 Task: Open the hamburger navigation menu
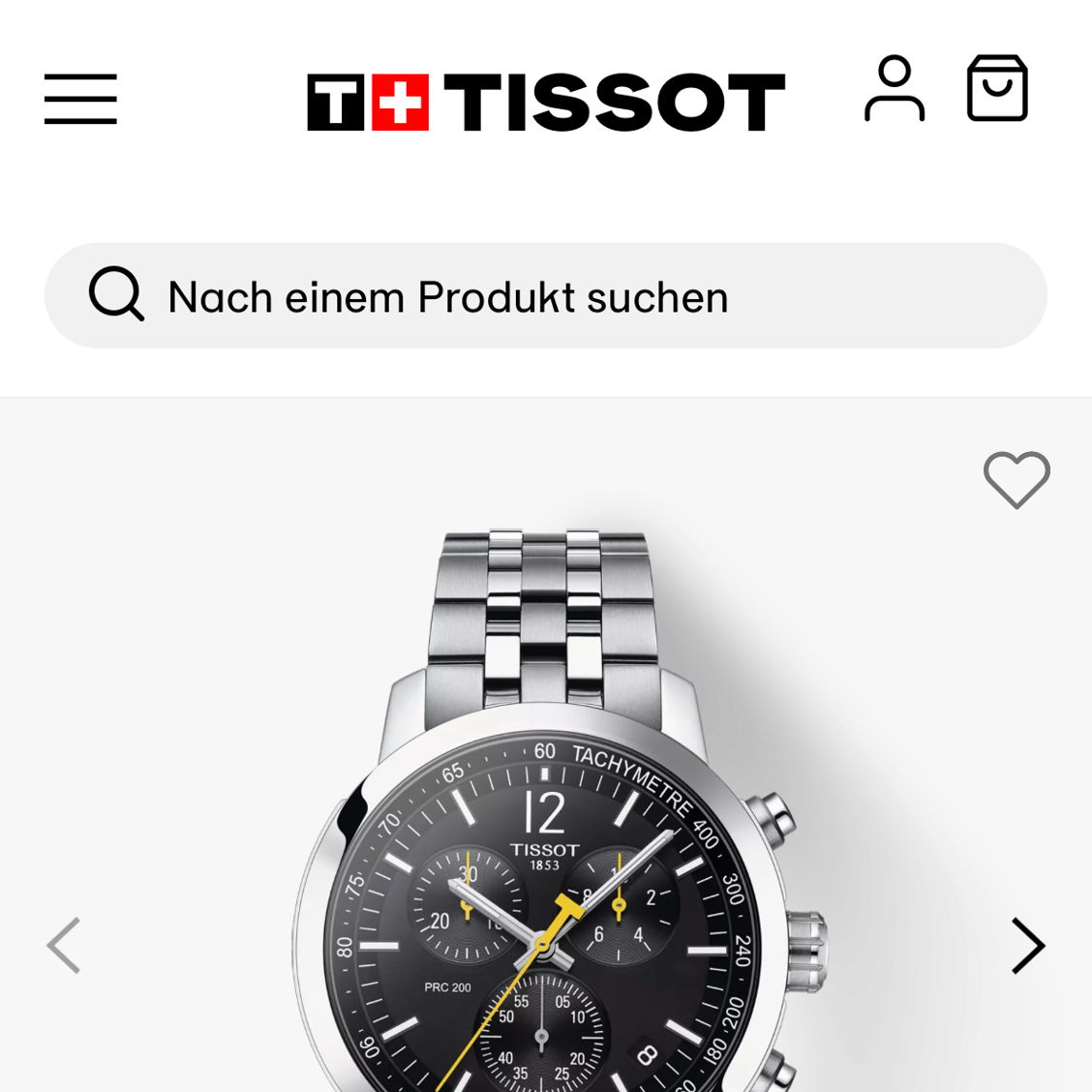80,99
